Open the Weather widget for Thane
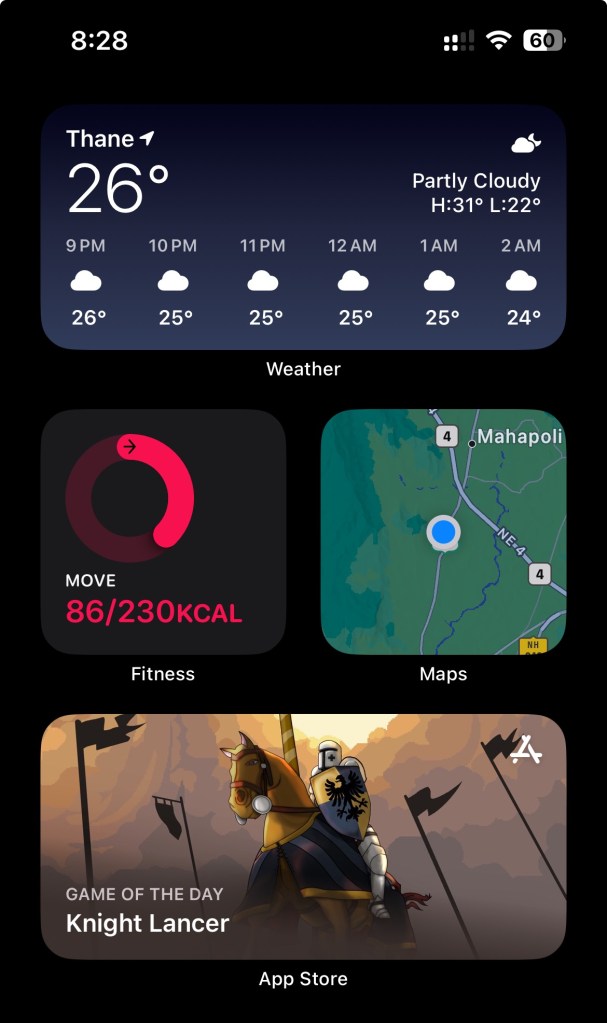Image resolution: width=607 pixels, height=1023 pixels. tap(303, 227)
